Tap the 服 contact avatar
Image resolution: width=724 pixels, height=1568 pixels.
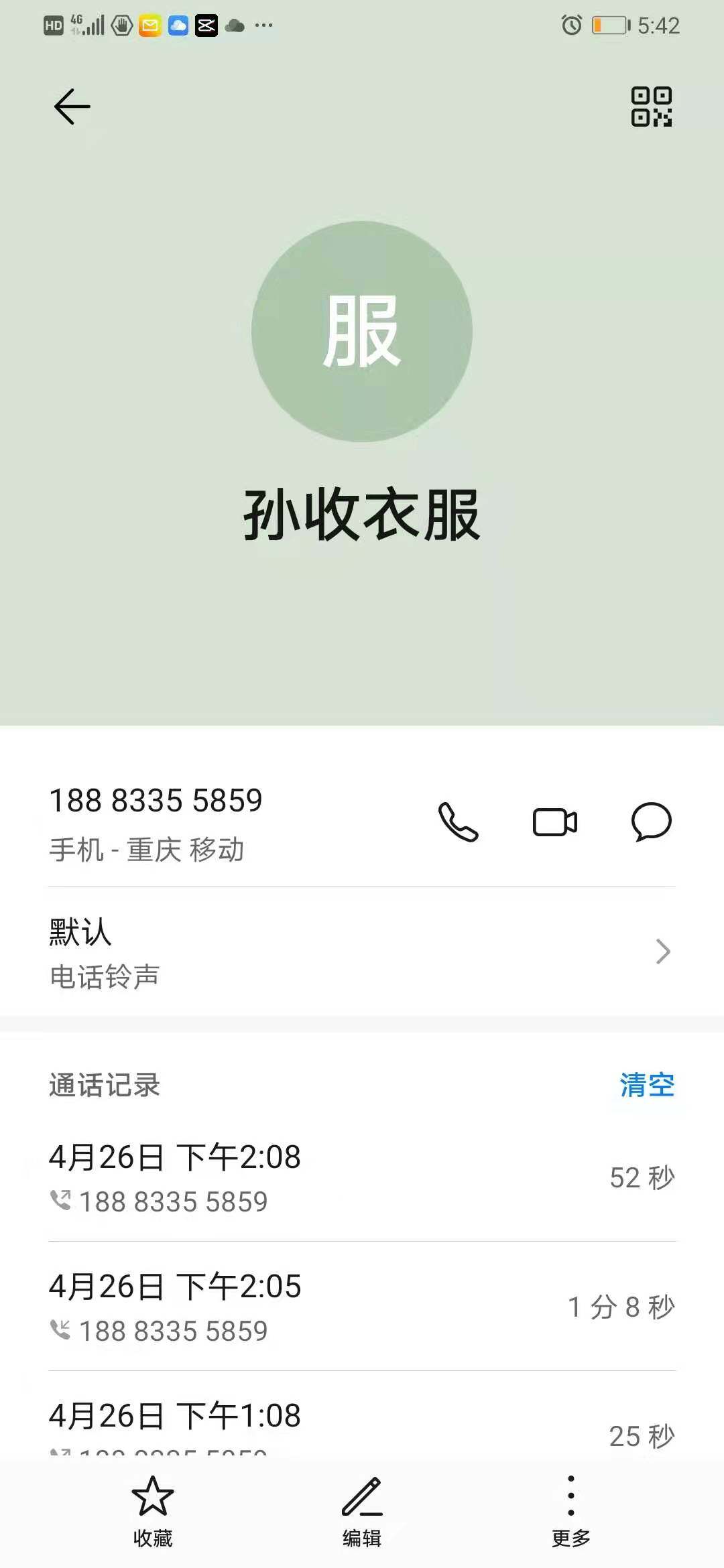pos(362,331)
